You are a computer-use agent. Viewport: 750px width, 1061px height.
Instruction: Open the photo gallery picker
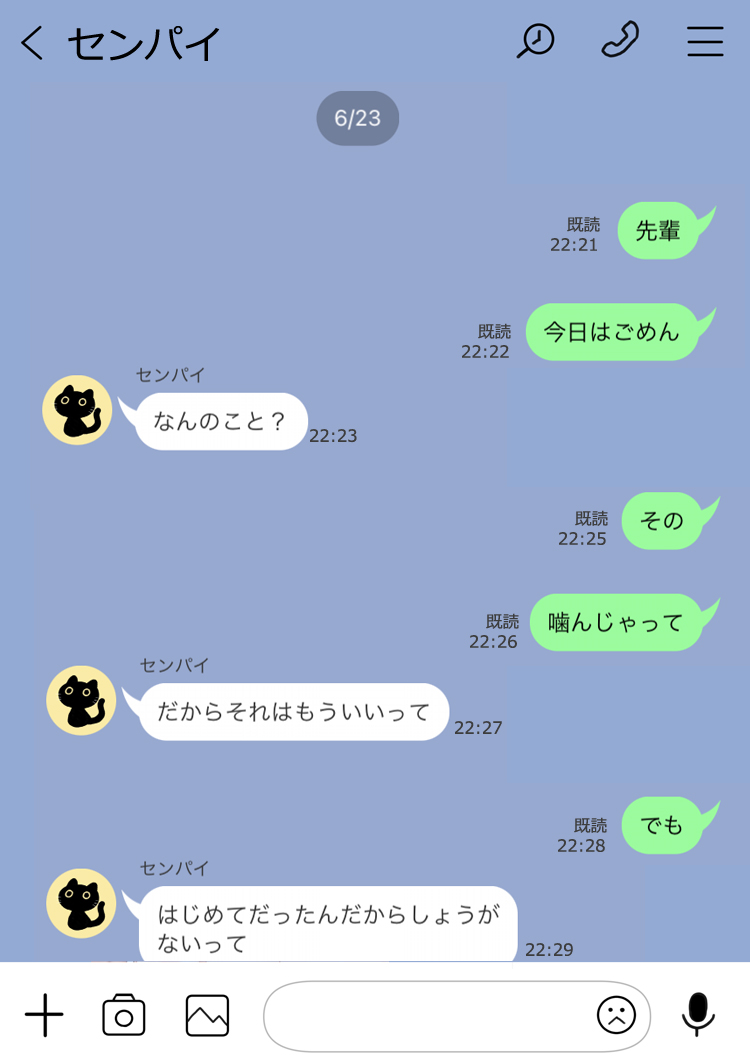[207, 1016]
